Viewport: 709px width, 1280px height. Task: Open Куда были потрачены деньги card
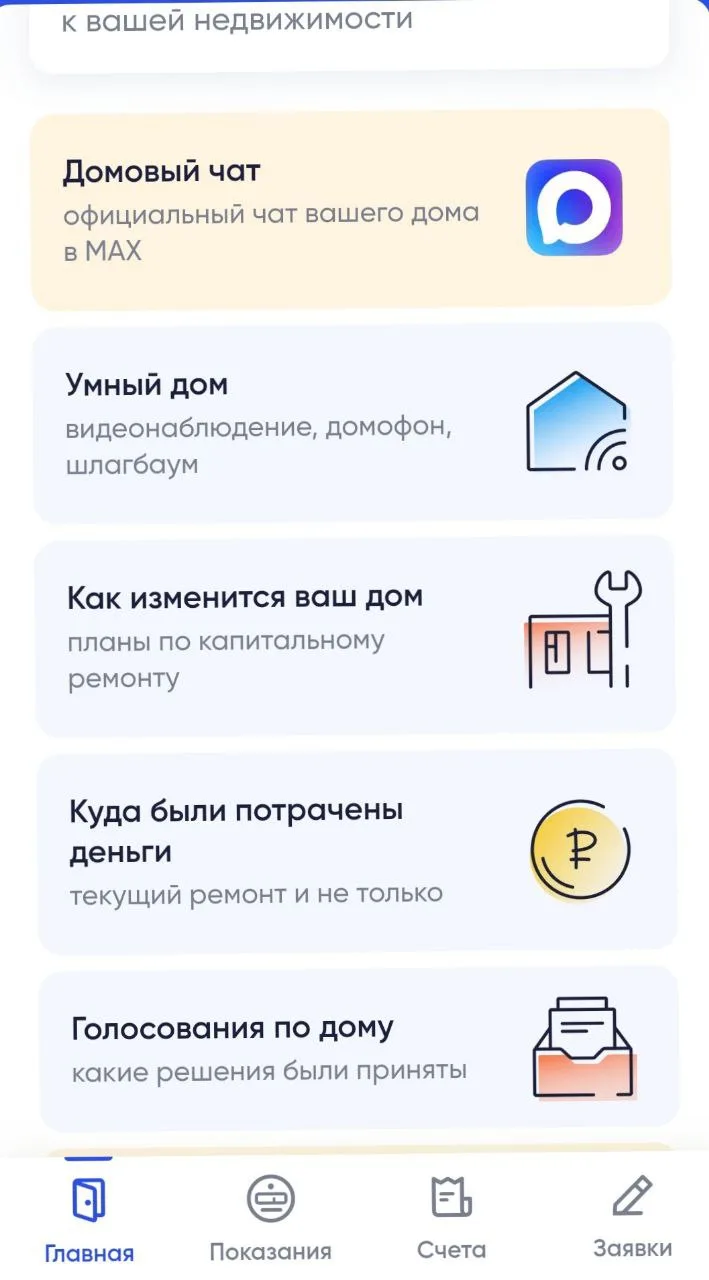point(356,851)
